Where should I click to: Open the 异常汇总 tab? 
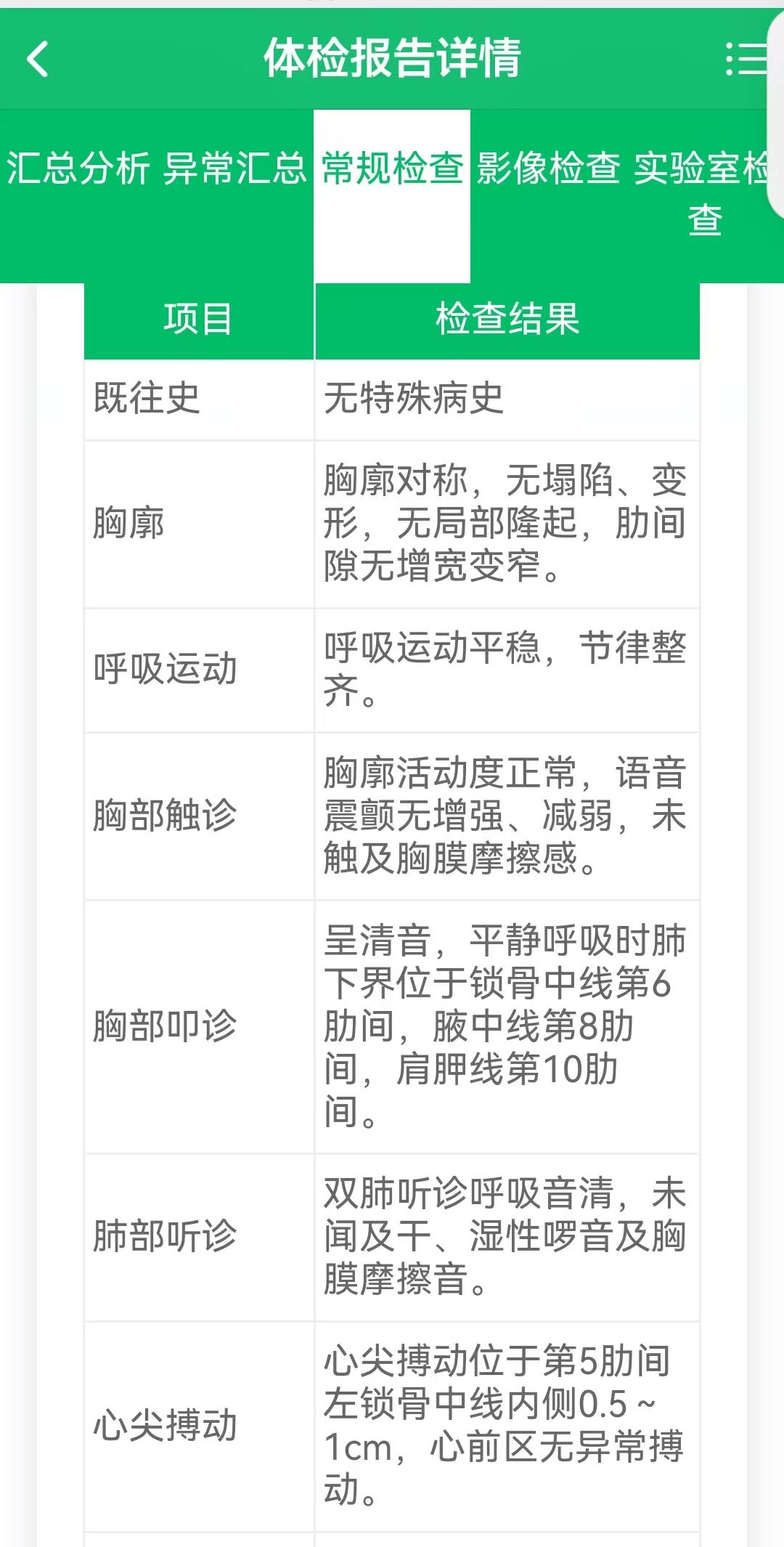(x=234, y=168)
